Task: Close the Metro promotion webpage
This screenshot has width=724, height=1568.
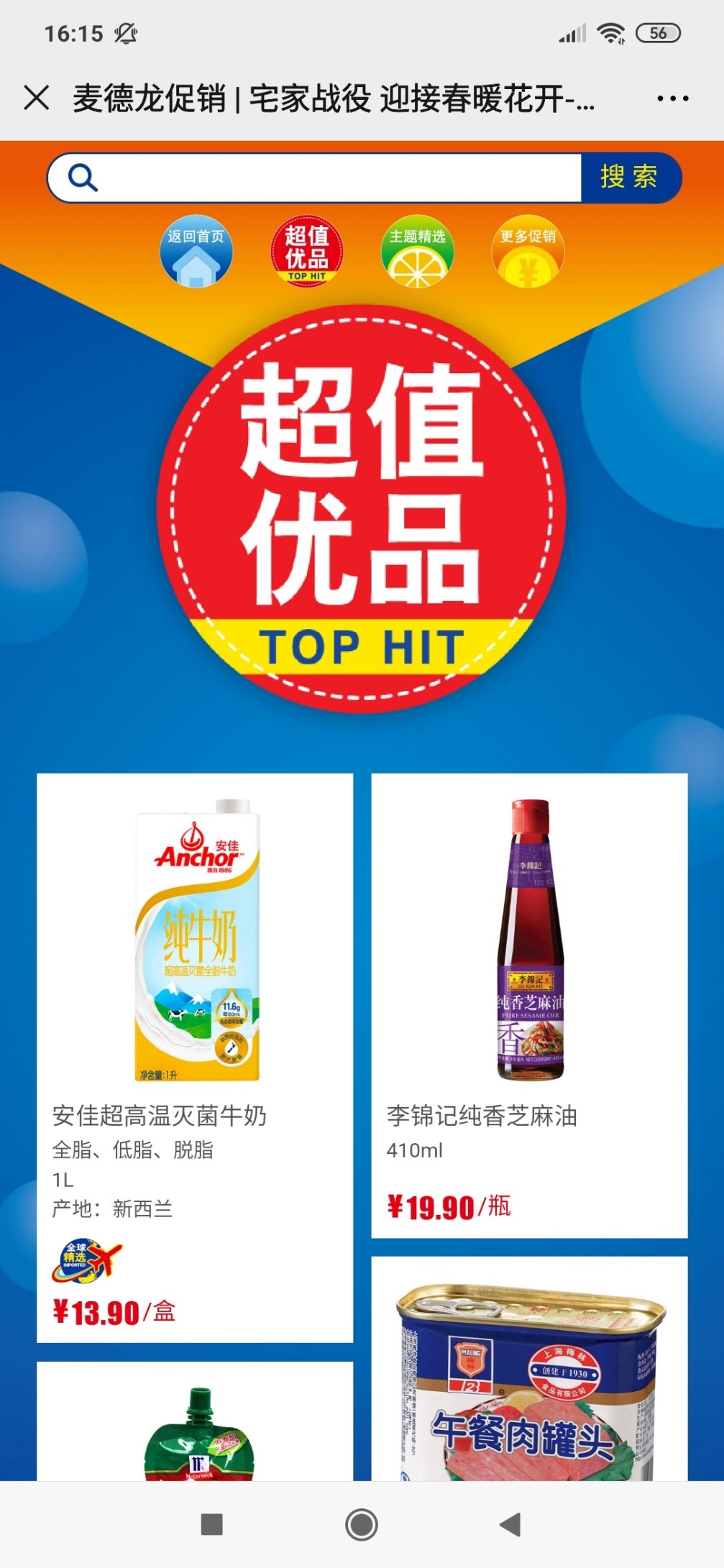Action: pos(37,98)
